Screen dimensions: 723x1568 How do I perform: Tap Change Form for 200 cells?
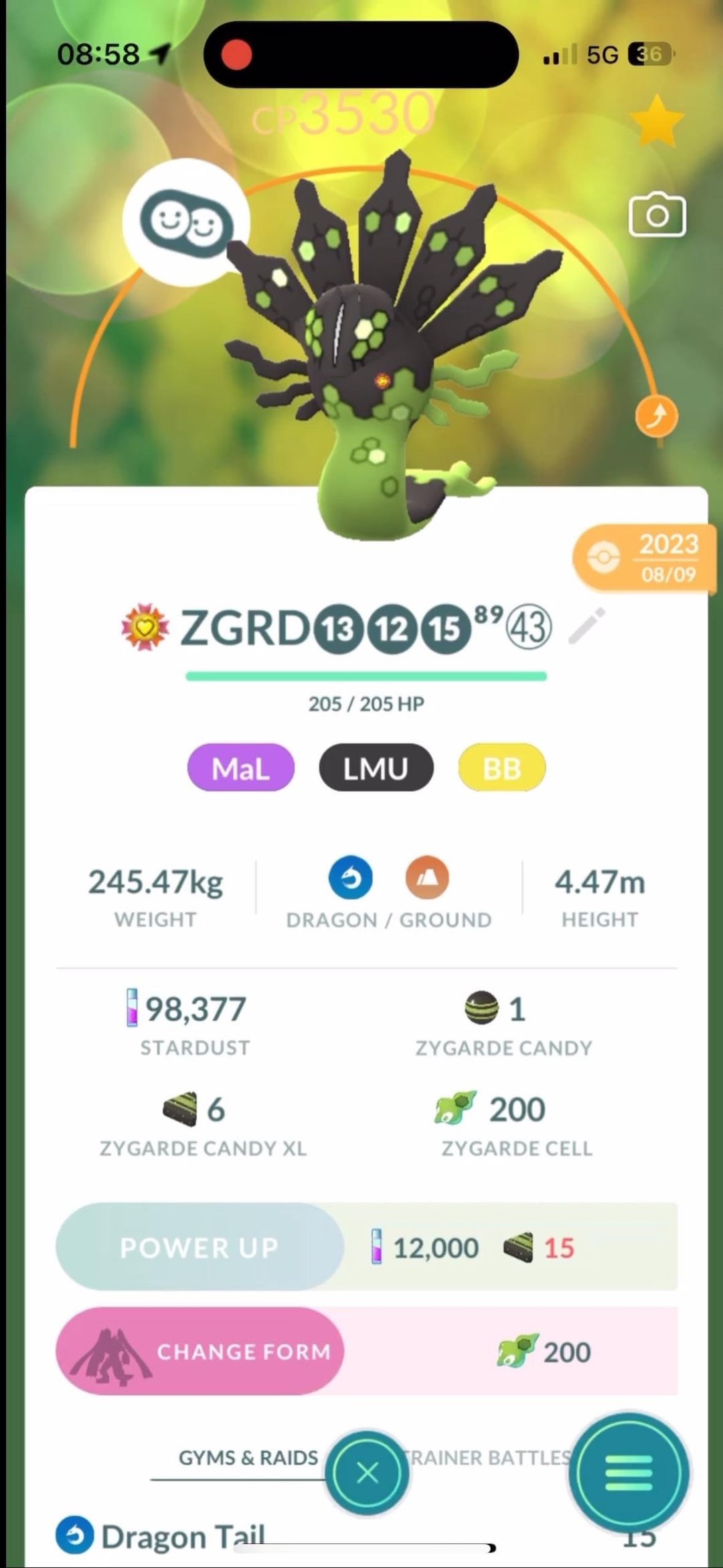(199, 1351)
